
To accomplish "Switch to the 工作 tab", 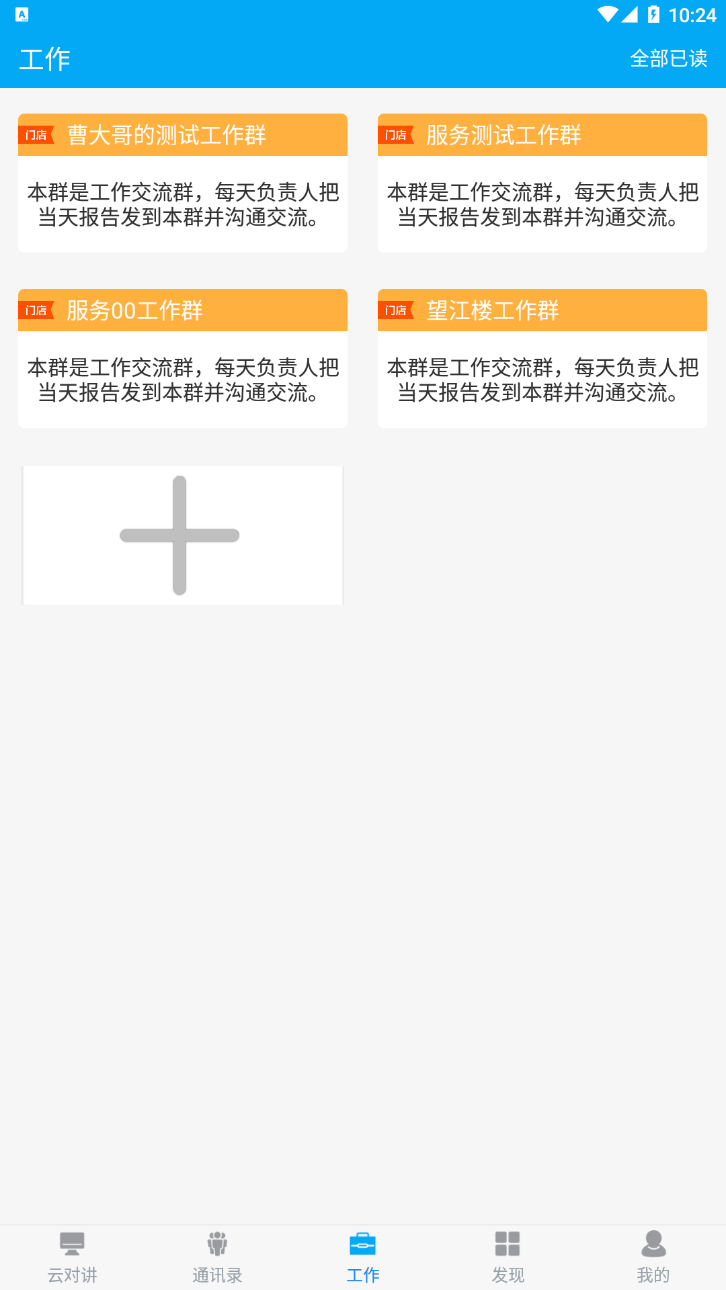I will (x=363, y=1255).
